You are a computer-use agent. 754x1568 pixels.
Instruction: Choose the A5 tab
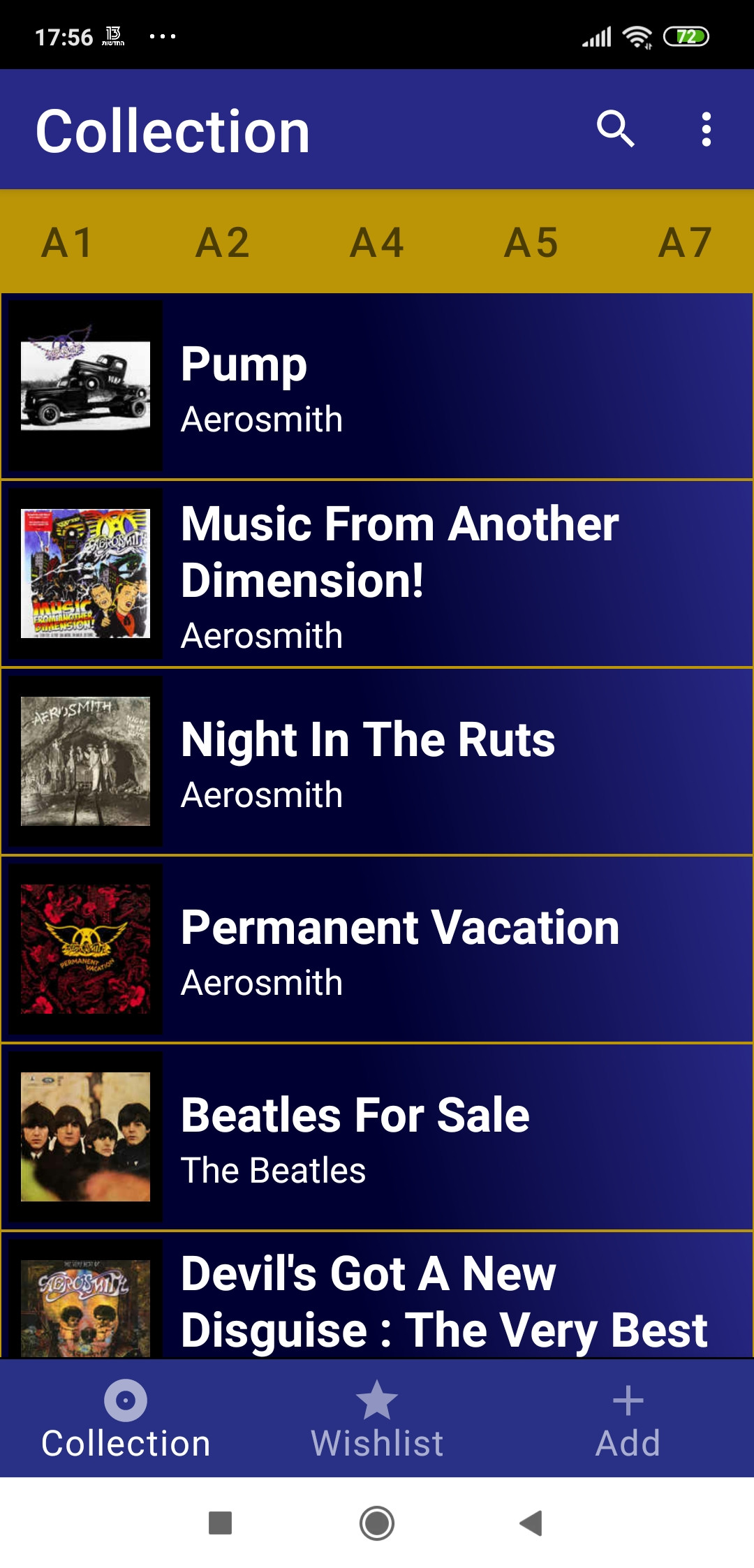(531, 242)
